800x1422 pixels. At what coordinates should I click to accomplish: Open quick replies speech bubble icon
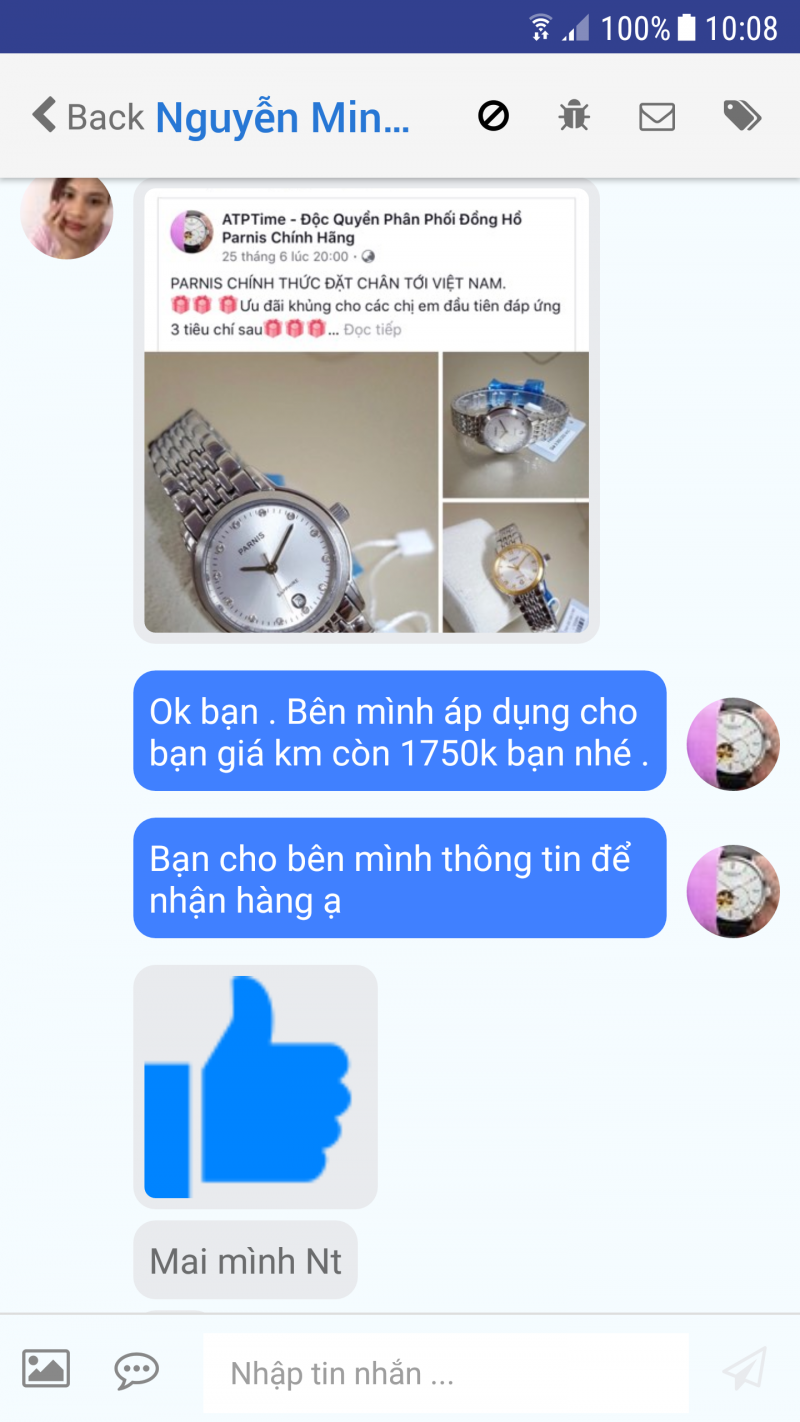136,1370
